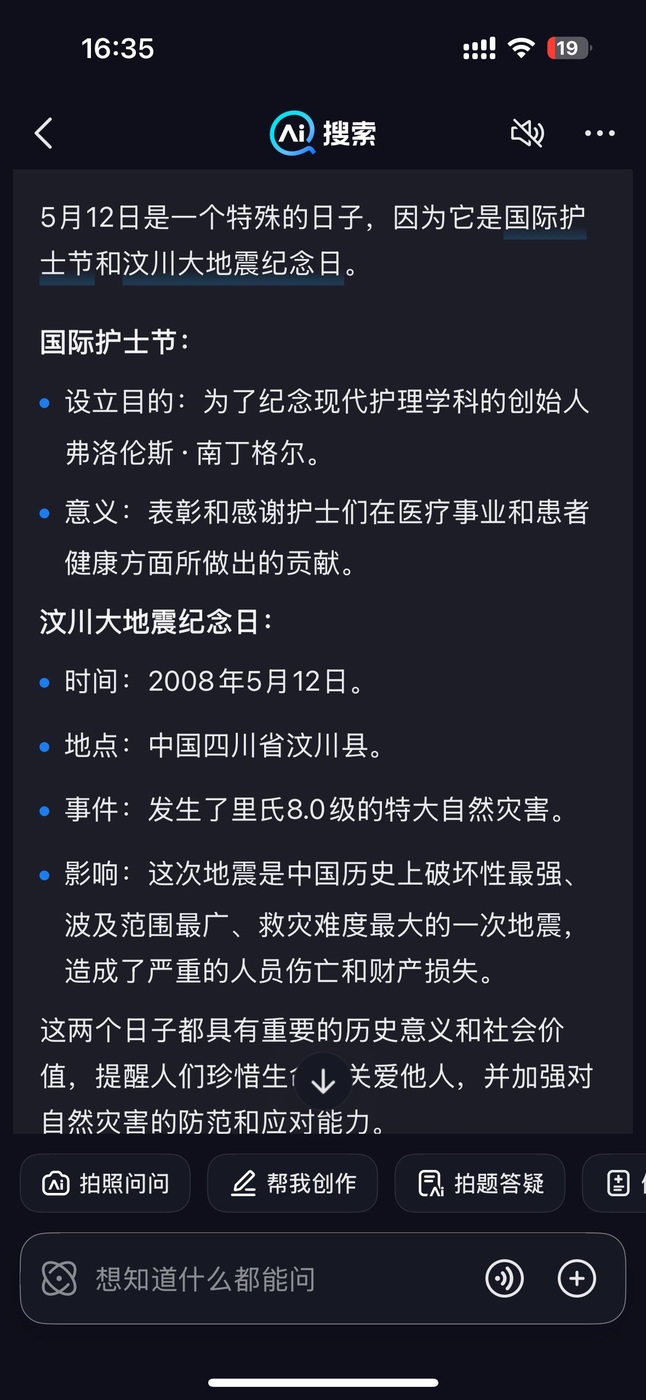Tap the AI orbit icon in input box
The width and height of the screenshot is (646, 1400).
59,1278
